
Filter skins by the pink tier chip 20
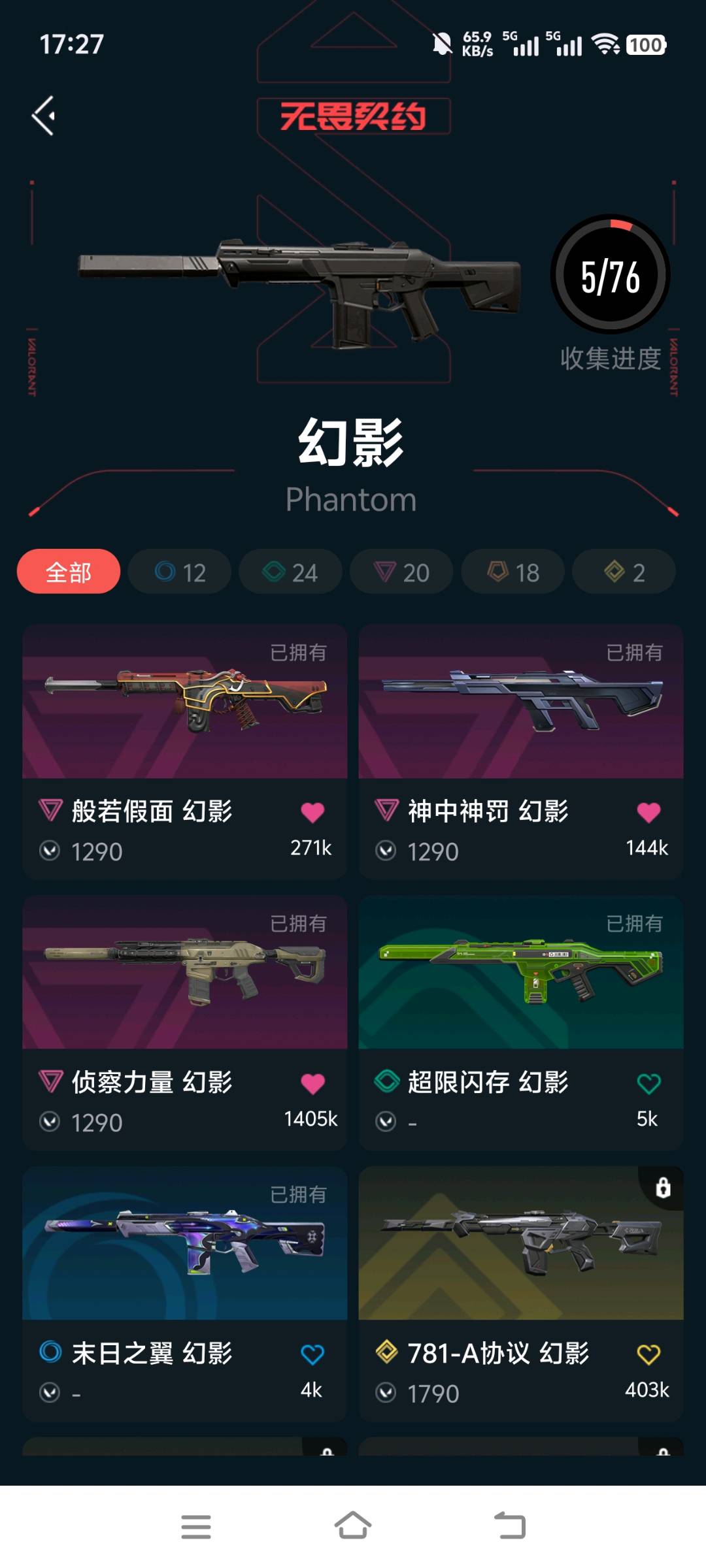click(401, 572)
